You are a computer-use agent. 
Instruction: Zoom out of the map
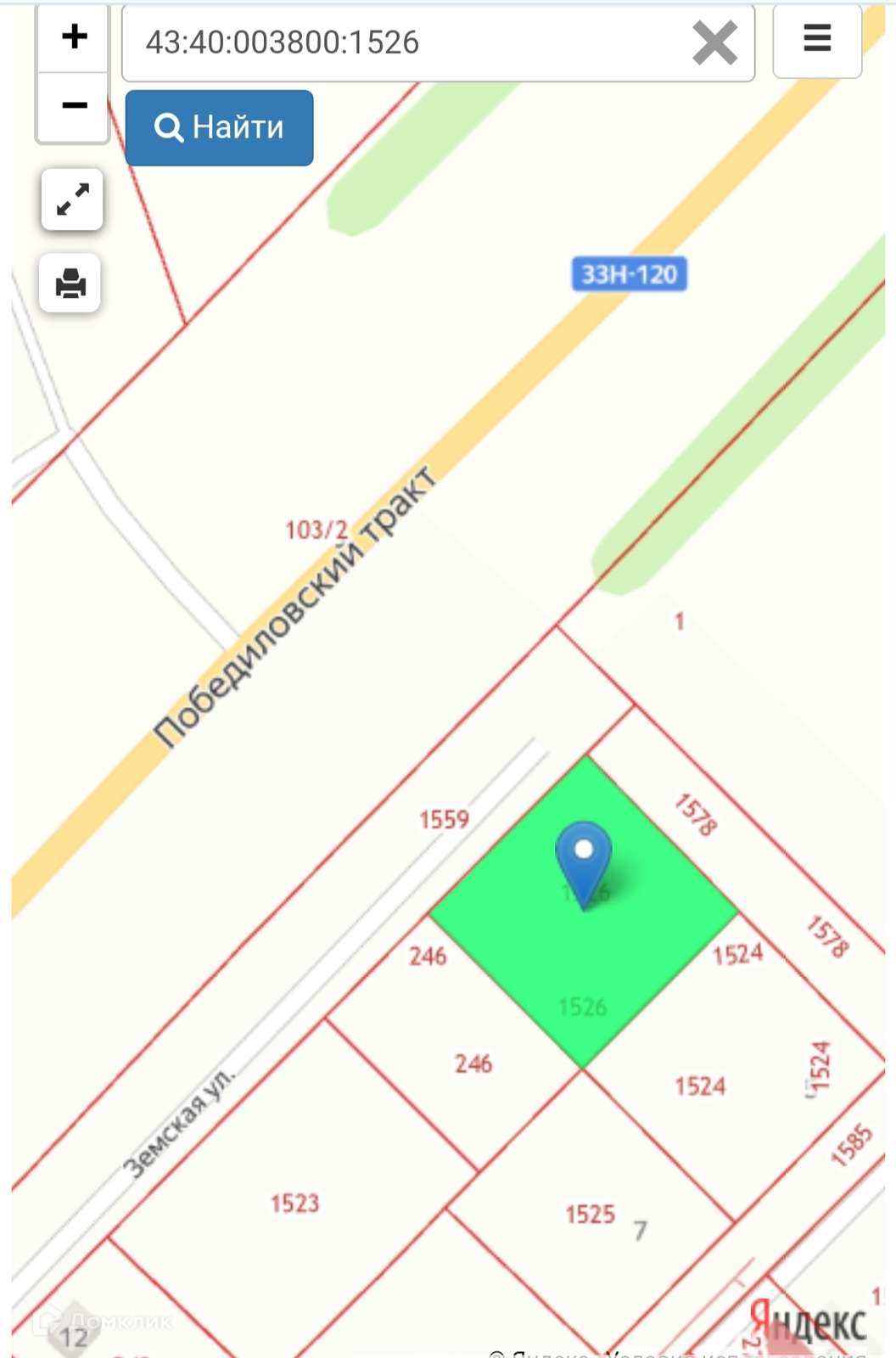tap(74, 106)
